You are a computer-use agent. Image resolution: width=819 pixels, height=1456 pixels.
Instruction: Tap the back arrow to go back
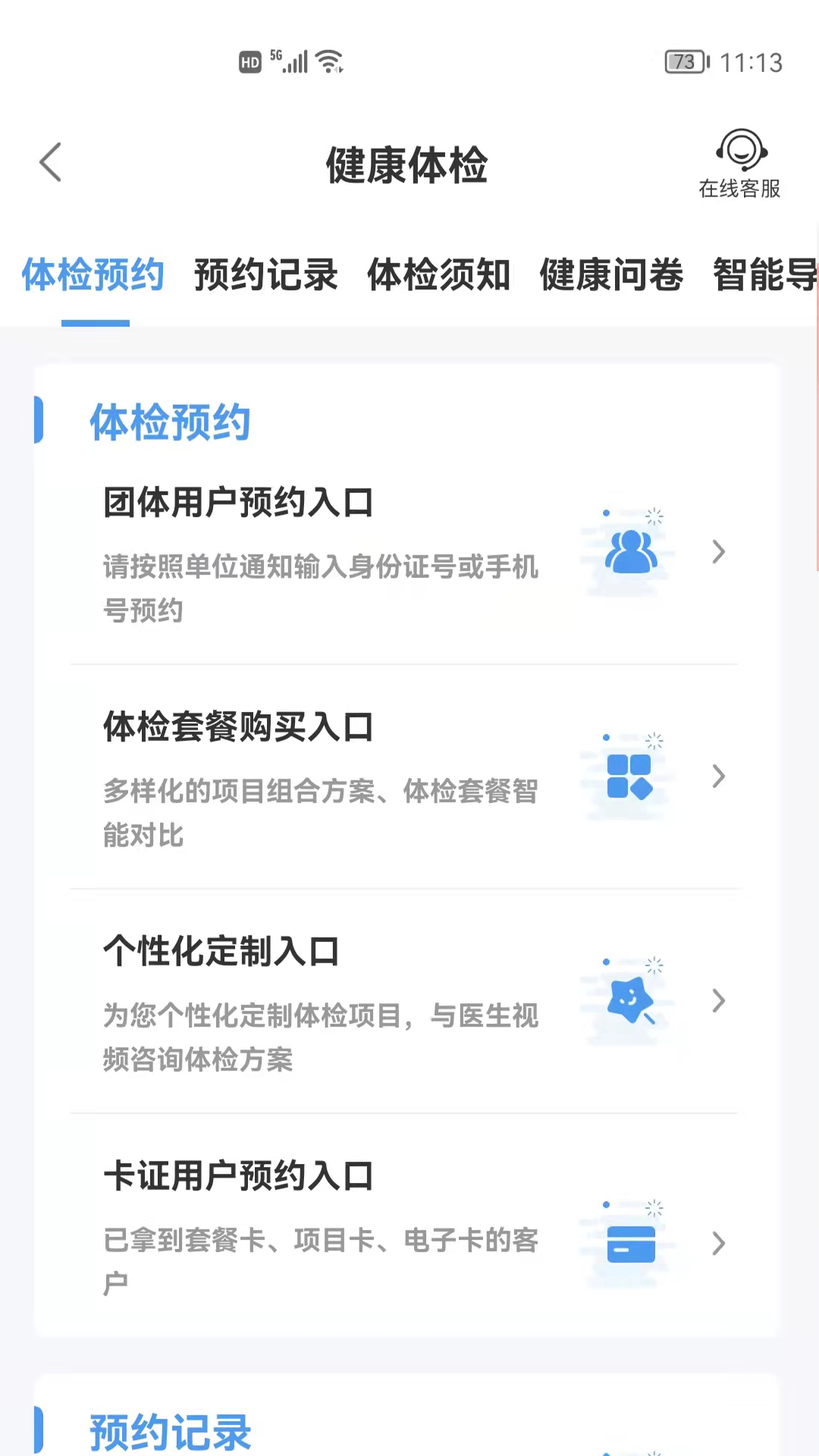[x=50, y=162]
